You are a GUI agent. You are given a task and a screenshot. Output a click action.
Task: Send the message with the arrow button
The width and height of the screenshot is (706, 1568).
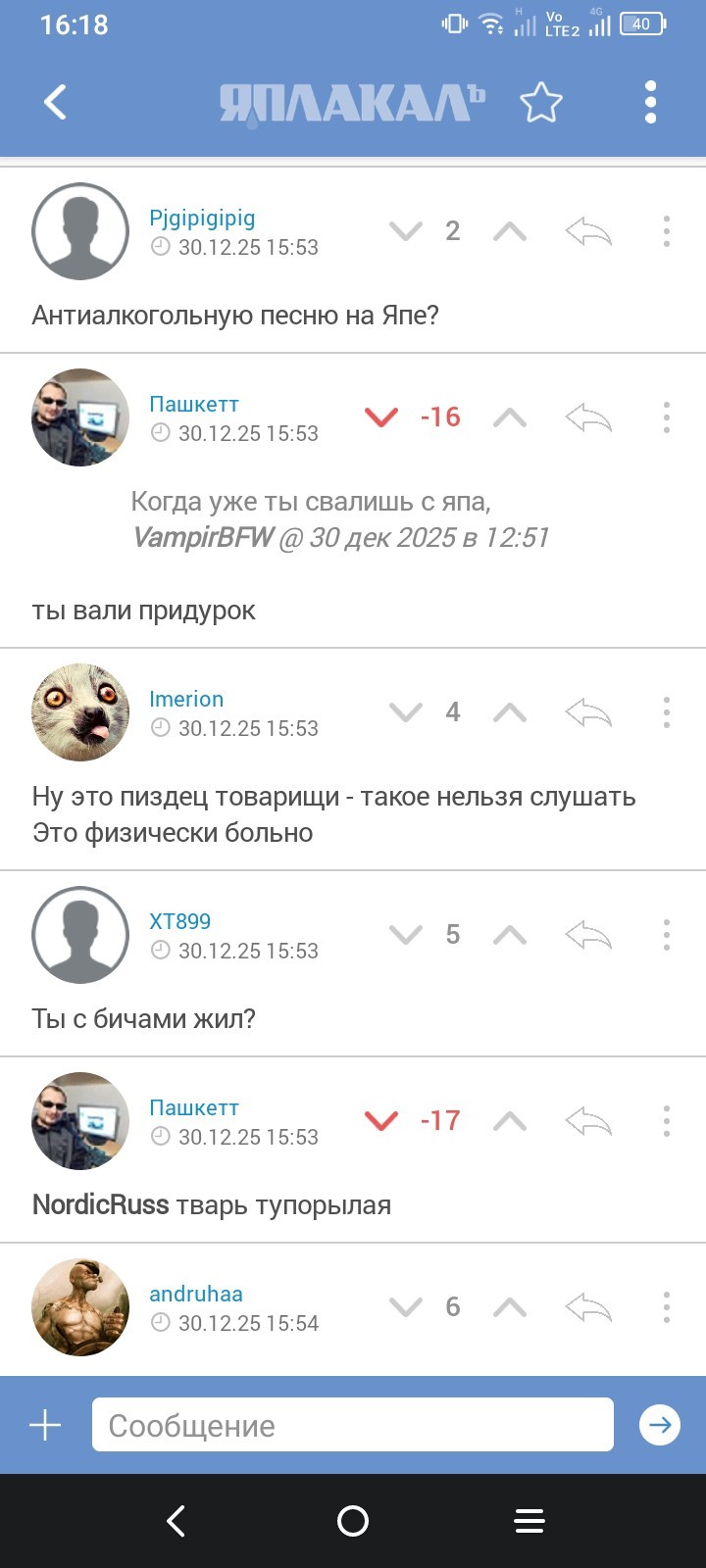tap(660, 1425)
